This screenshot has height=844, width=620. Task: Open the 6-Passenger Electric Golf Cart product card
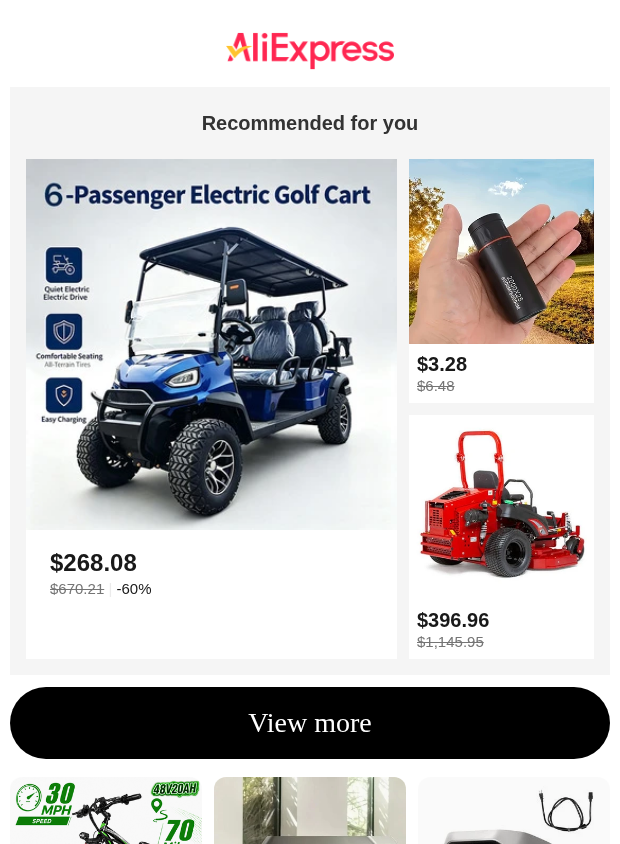(x=211, y=409)
